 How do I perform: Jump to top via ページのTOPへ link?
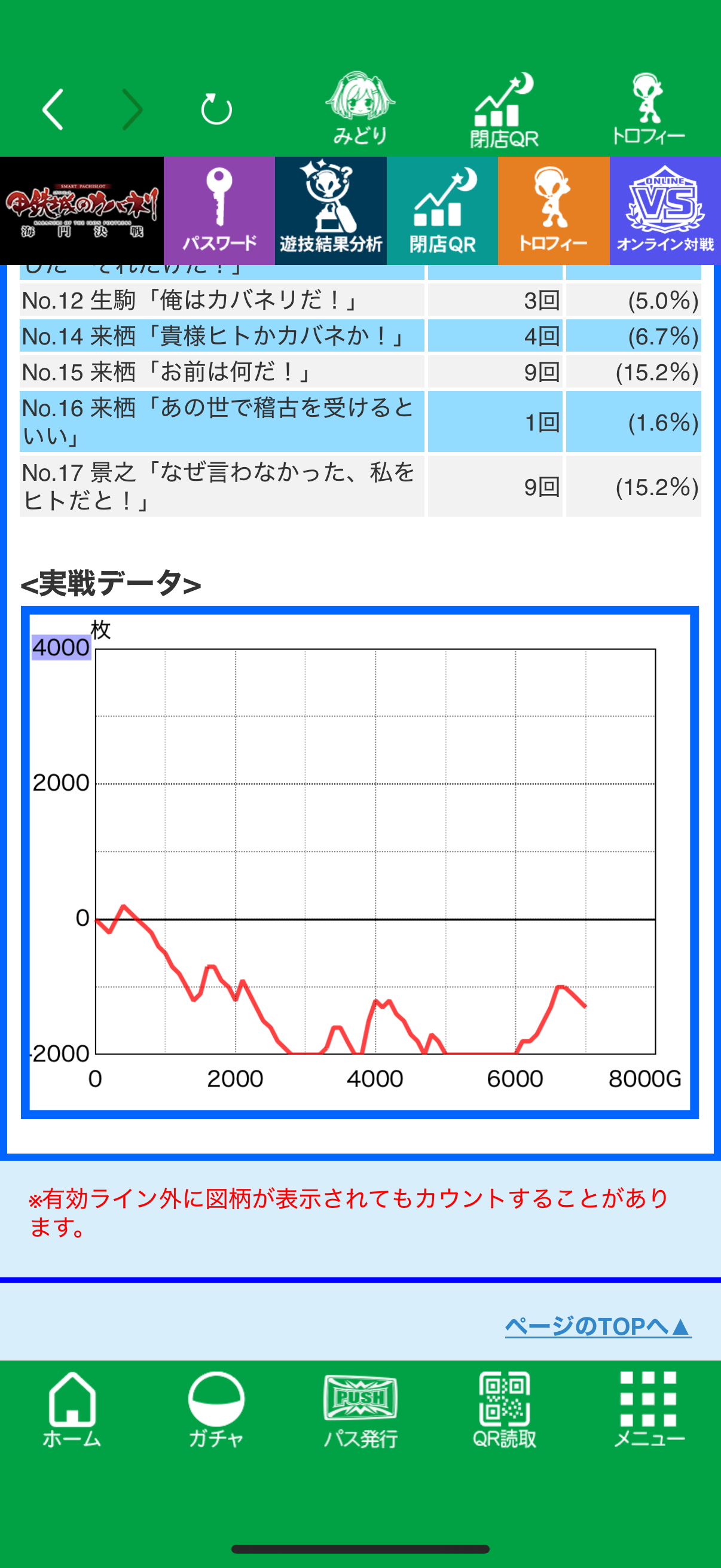597,1326
